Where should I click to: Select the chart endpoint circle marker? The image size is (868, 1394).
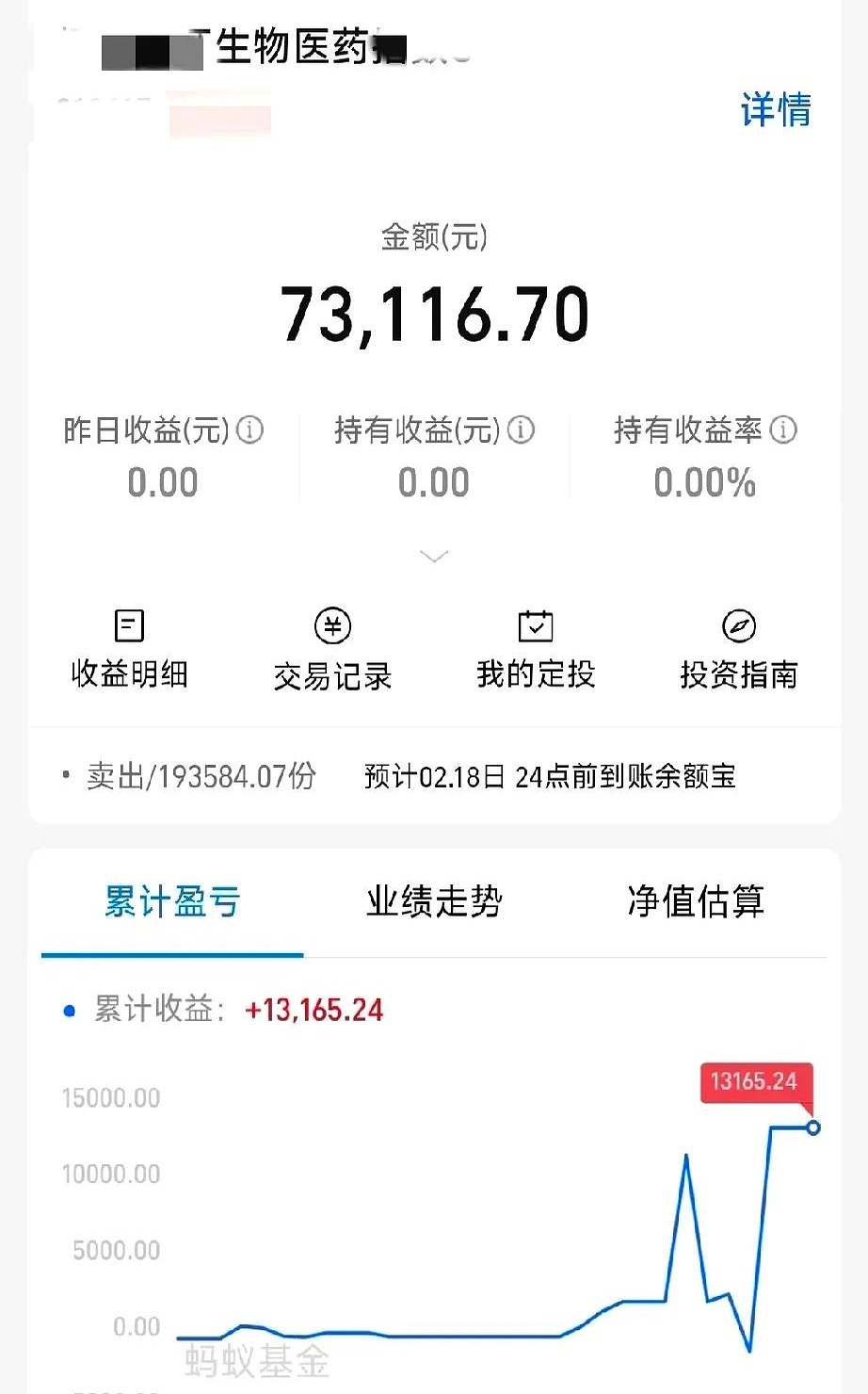tap(813, 1127)
